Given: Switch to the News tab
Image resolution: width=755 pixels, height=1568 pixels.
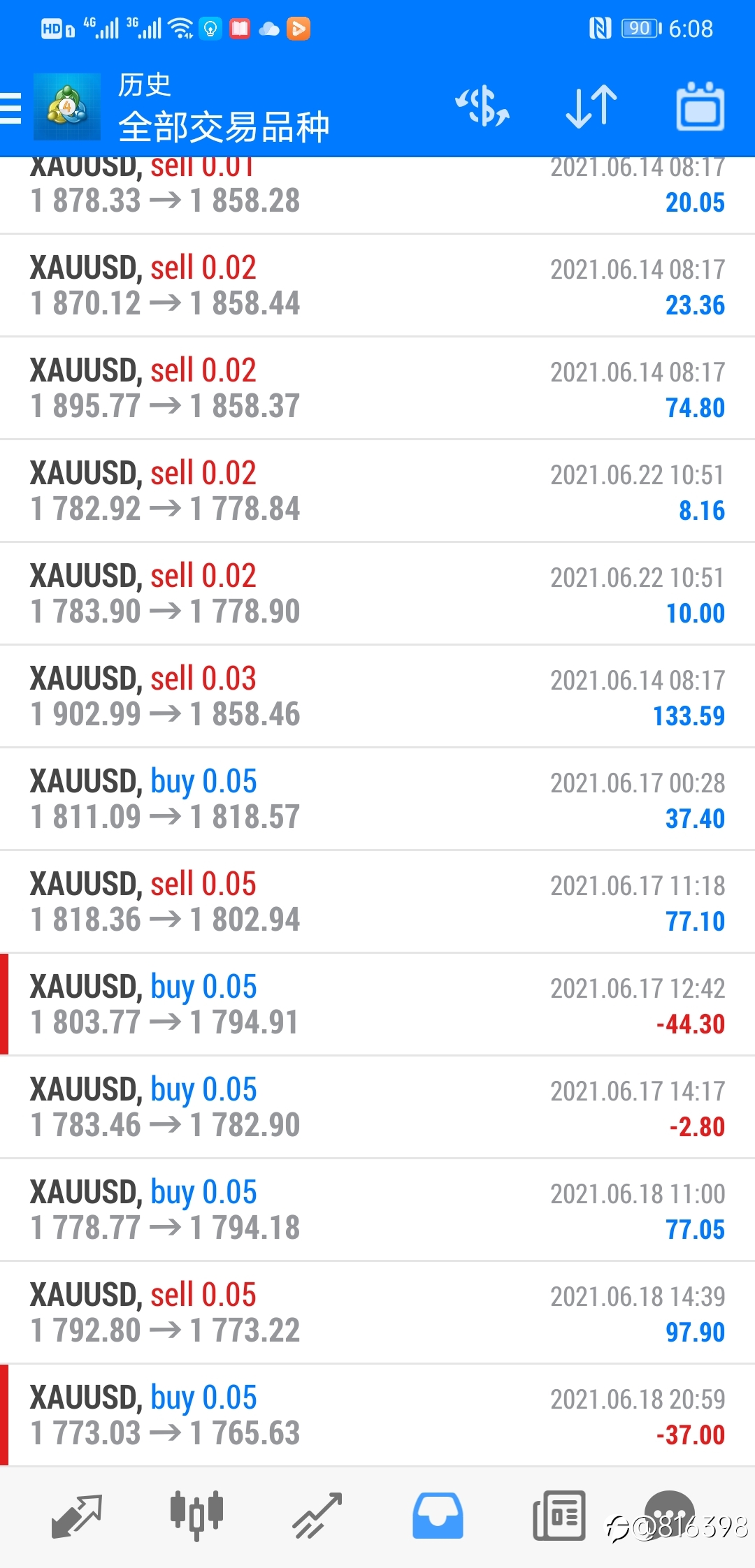Looking at the screenshot, I should (x=559, y=1516).
